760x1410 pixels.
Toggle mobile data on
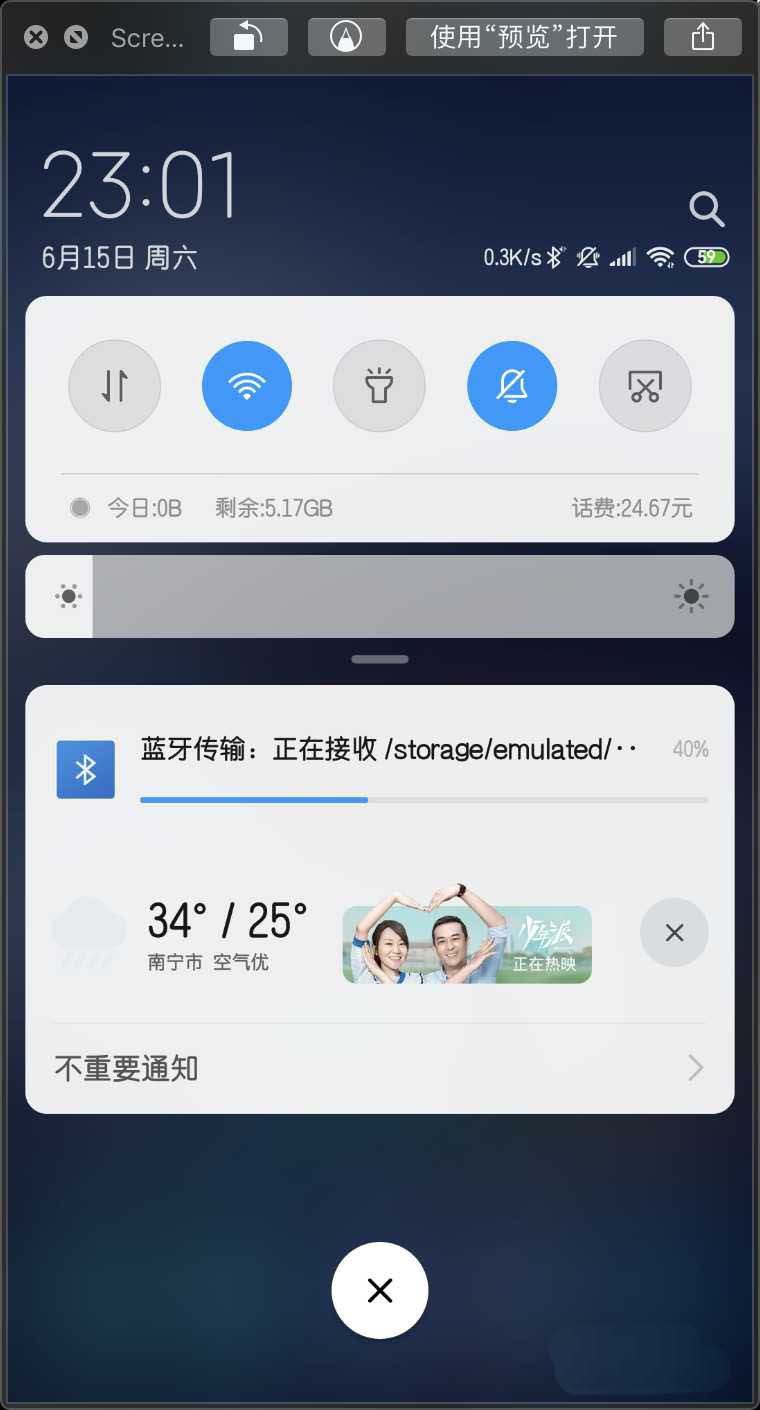coord(115,386)
